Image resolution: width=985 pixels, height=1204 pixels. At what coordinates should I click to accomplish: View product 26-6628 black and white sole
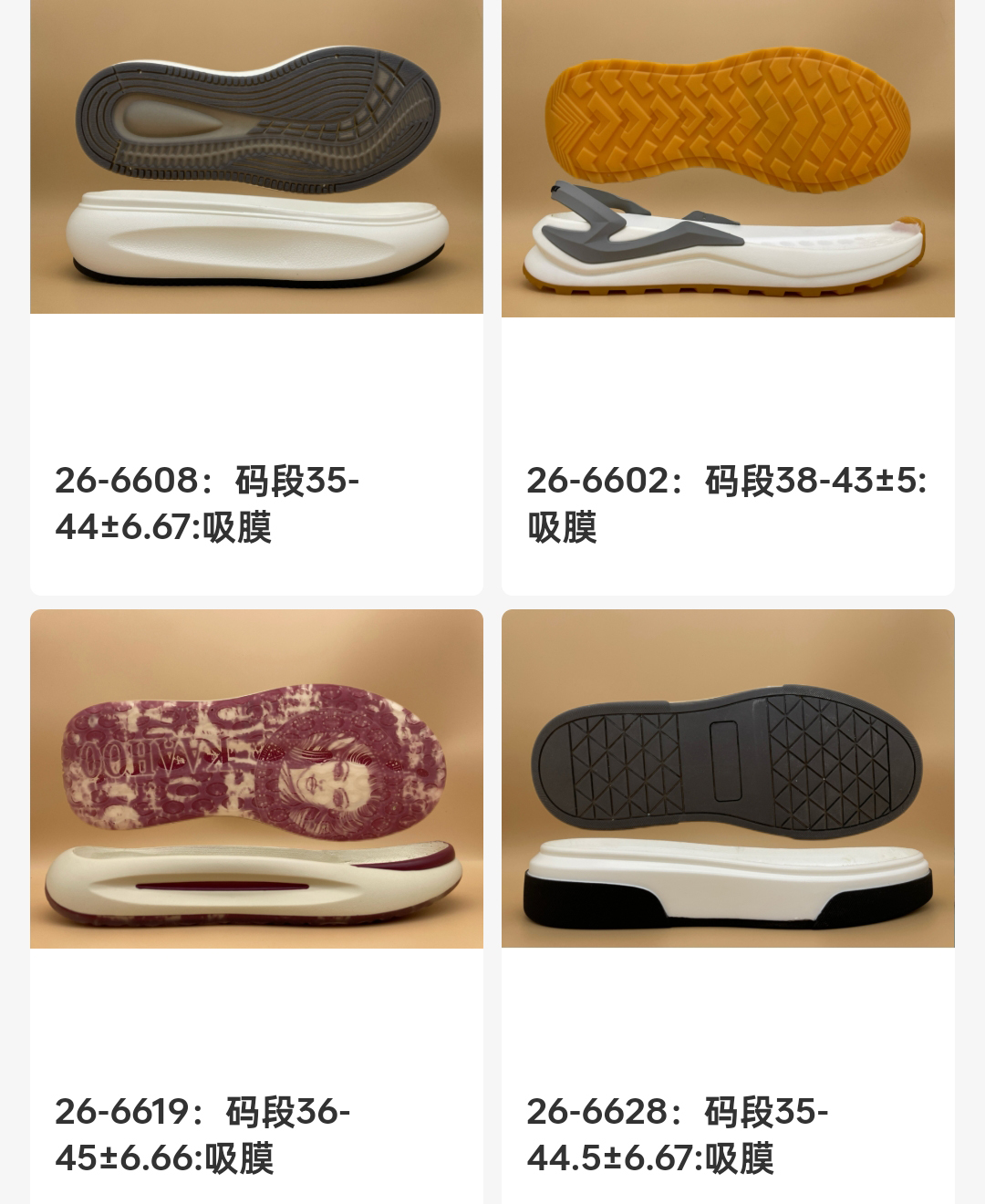point(728,780)
